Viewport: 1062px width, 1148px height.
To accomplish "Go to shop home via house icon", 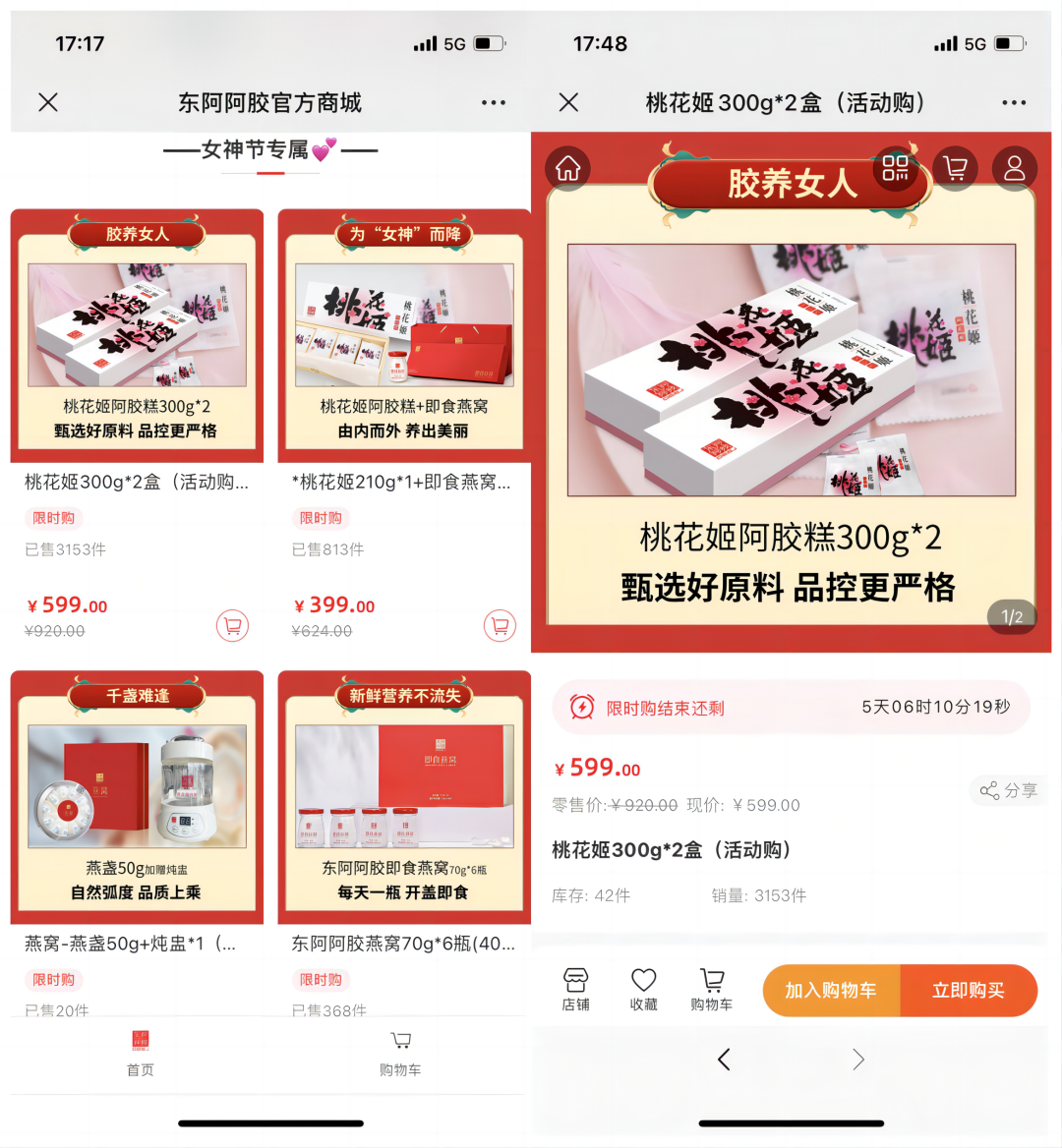I will (567, 169).
